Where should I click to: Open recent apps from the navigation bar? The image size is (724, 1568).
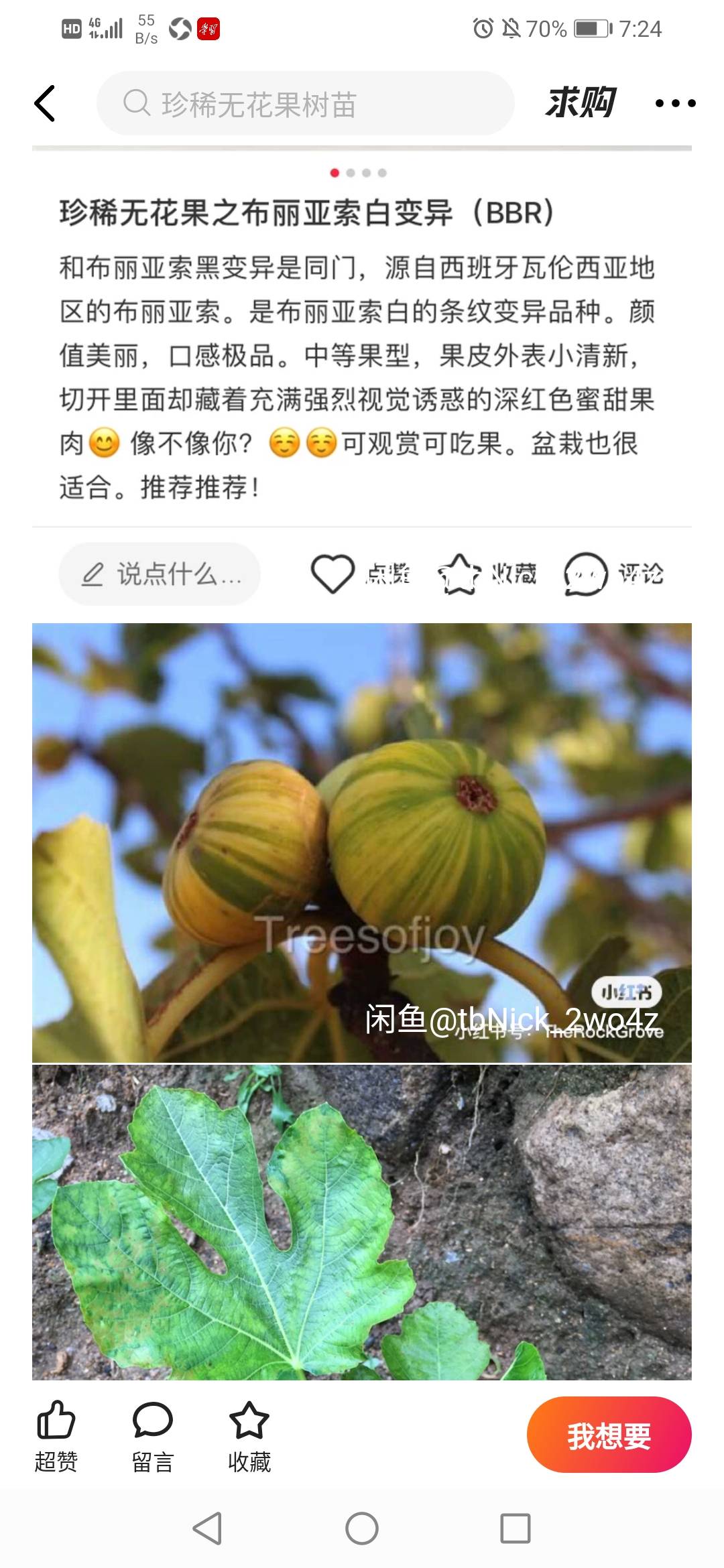[x=516, y=1528]
